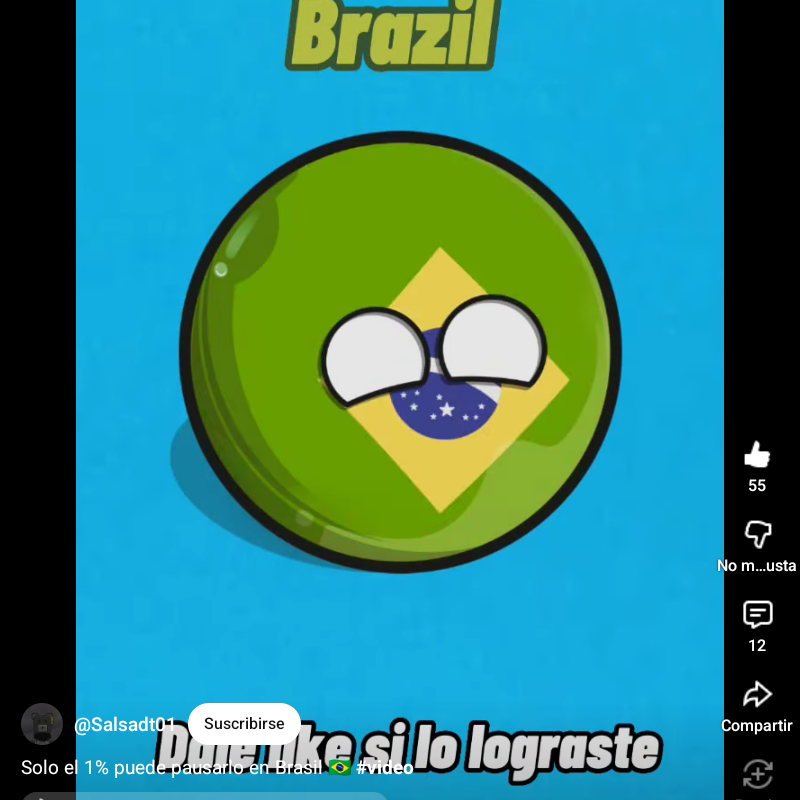The height and width of the screenshot is (800, 800).
Task: Share this Short via Compartir
Action: click(757, 694)
